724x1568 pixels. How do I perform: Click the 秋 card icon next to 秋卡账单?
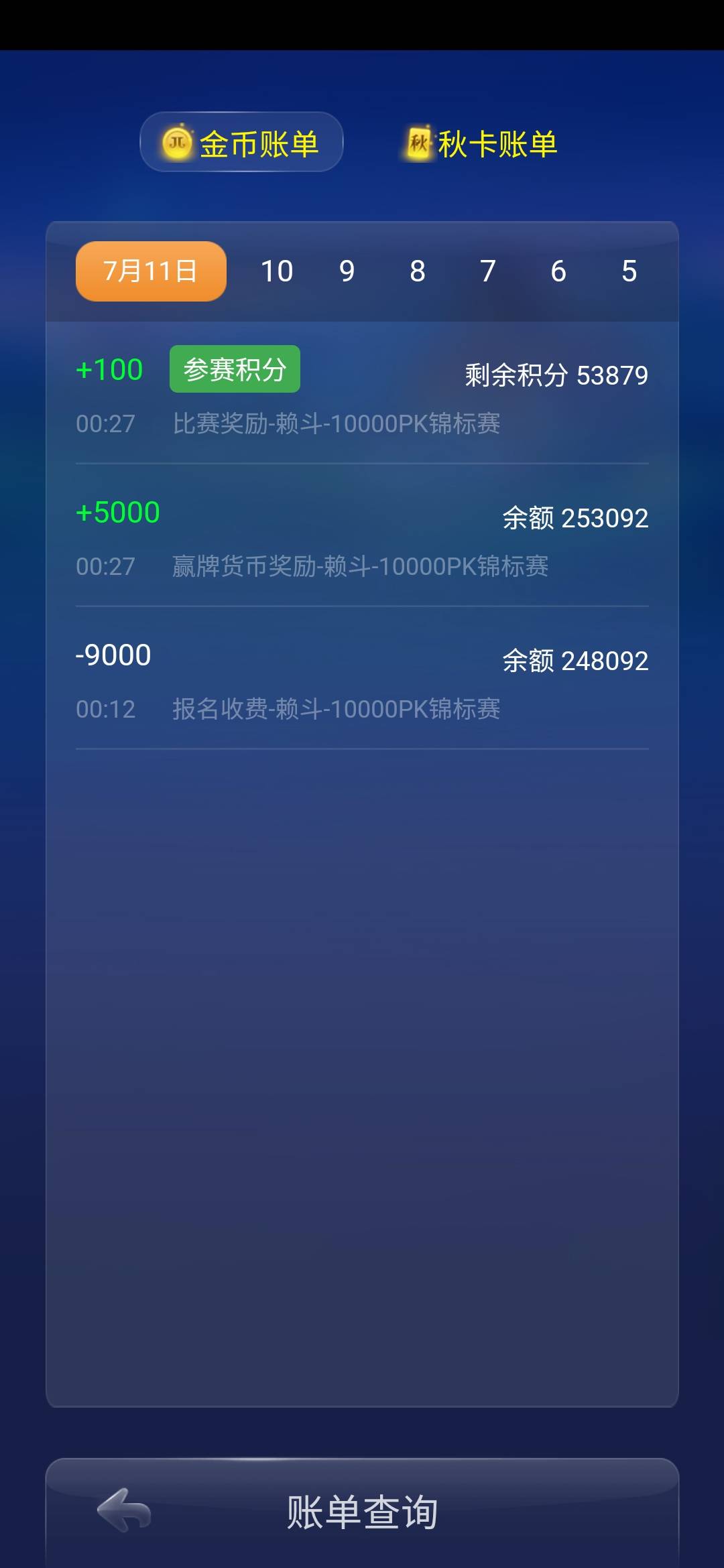[x=419, y=143]
